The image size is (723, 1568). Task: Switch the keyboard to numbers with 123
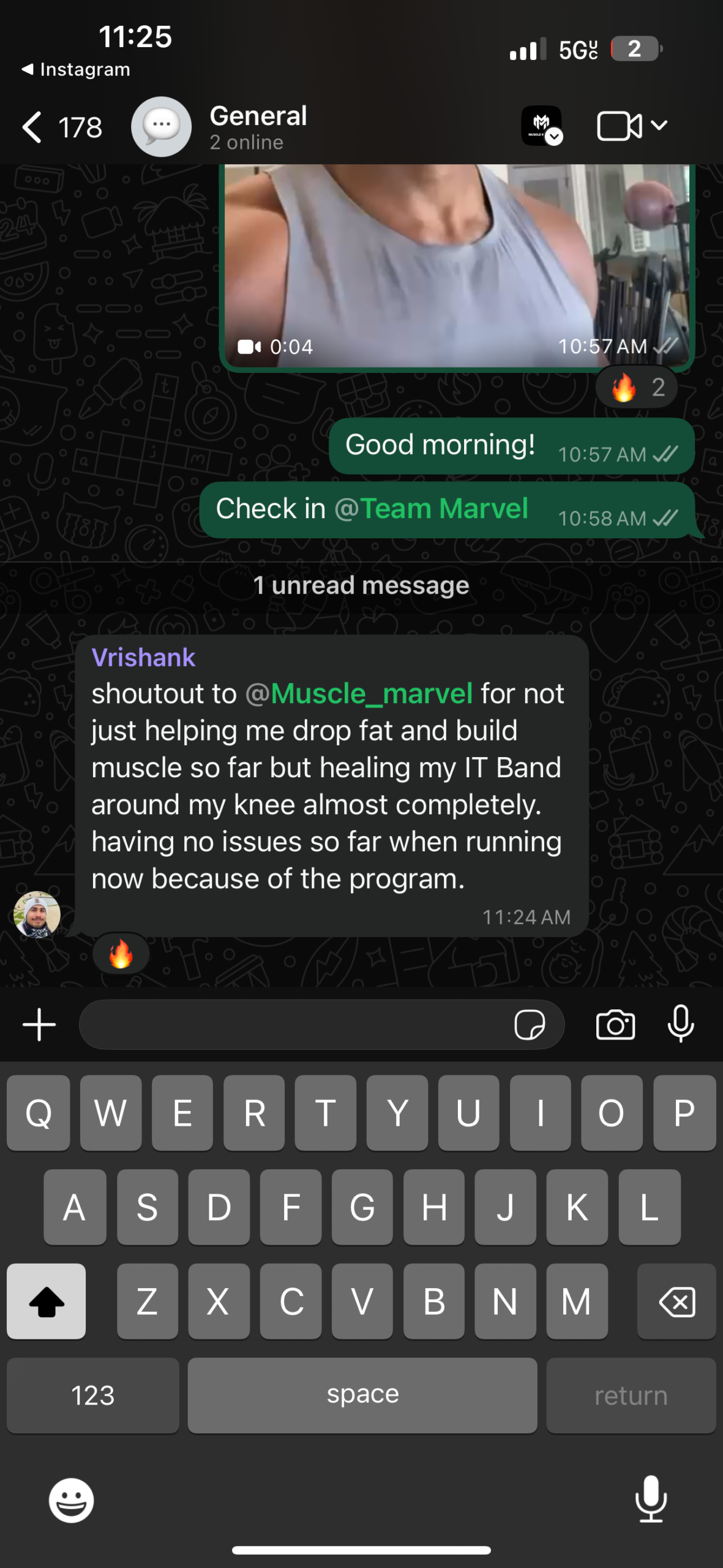[93, 1395]
